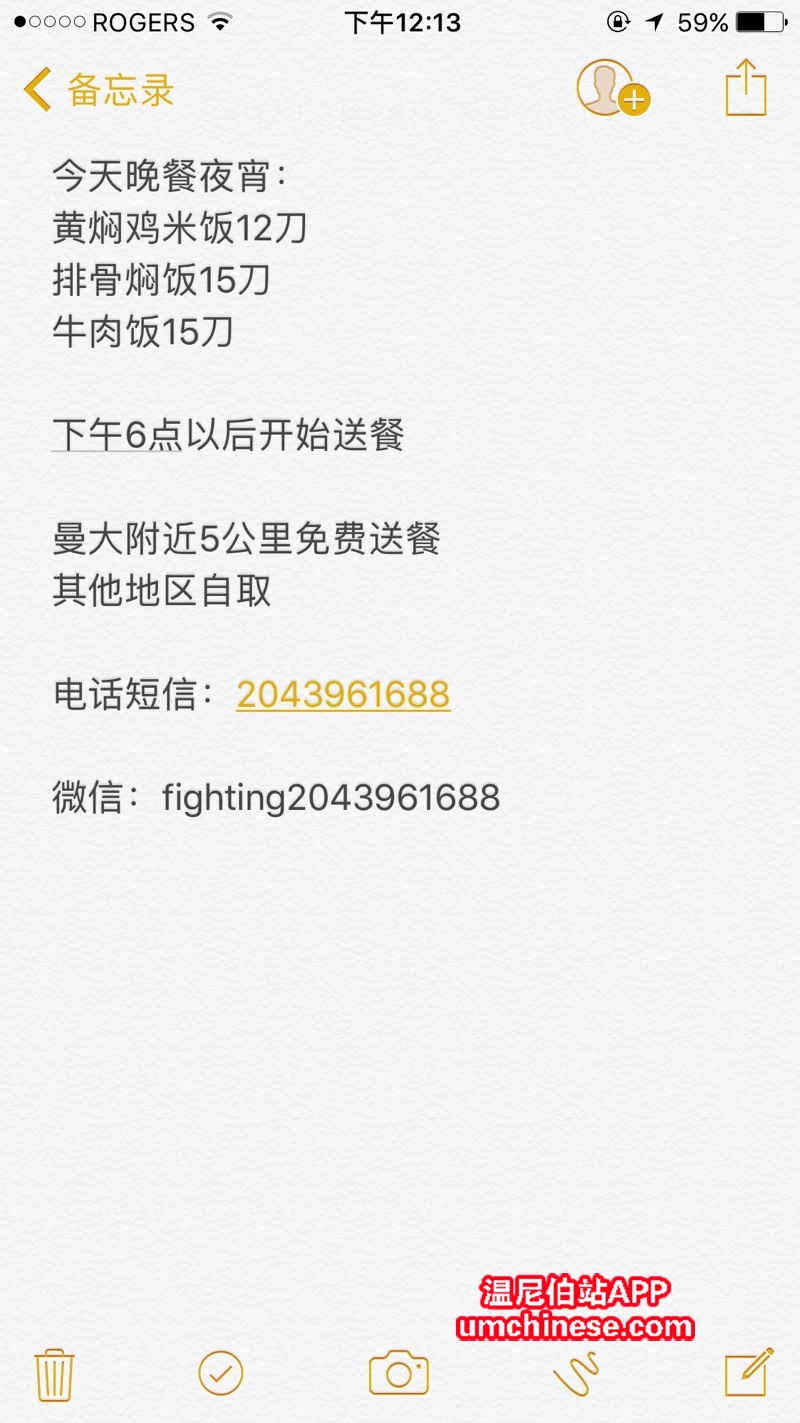The height and width of the screenshot is (1423, 800).
Task: Open the share sheet
Action: point(745,88)
